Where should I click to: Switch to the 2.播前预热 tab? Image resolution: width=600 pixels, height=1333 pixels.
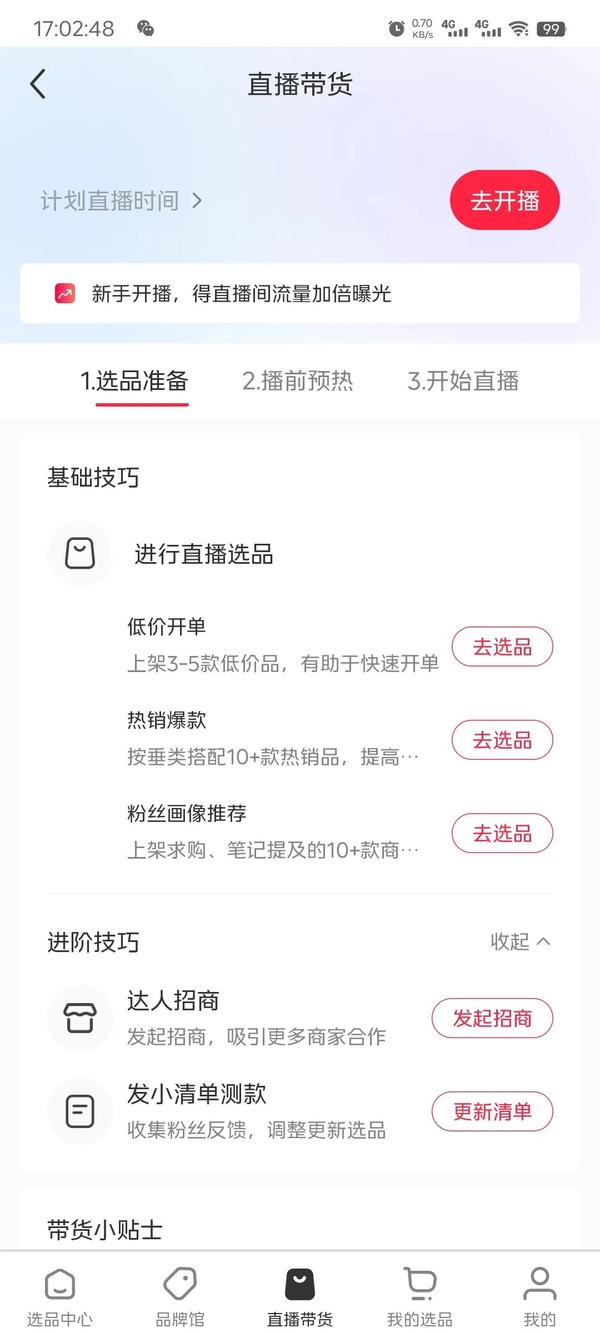click(298, 381)
